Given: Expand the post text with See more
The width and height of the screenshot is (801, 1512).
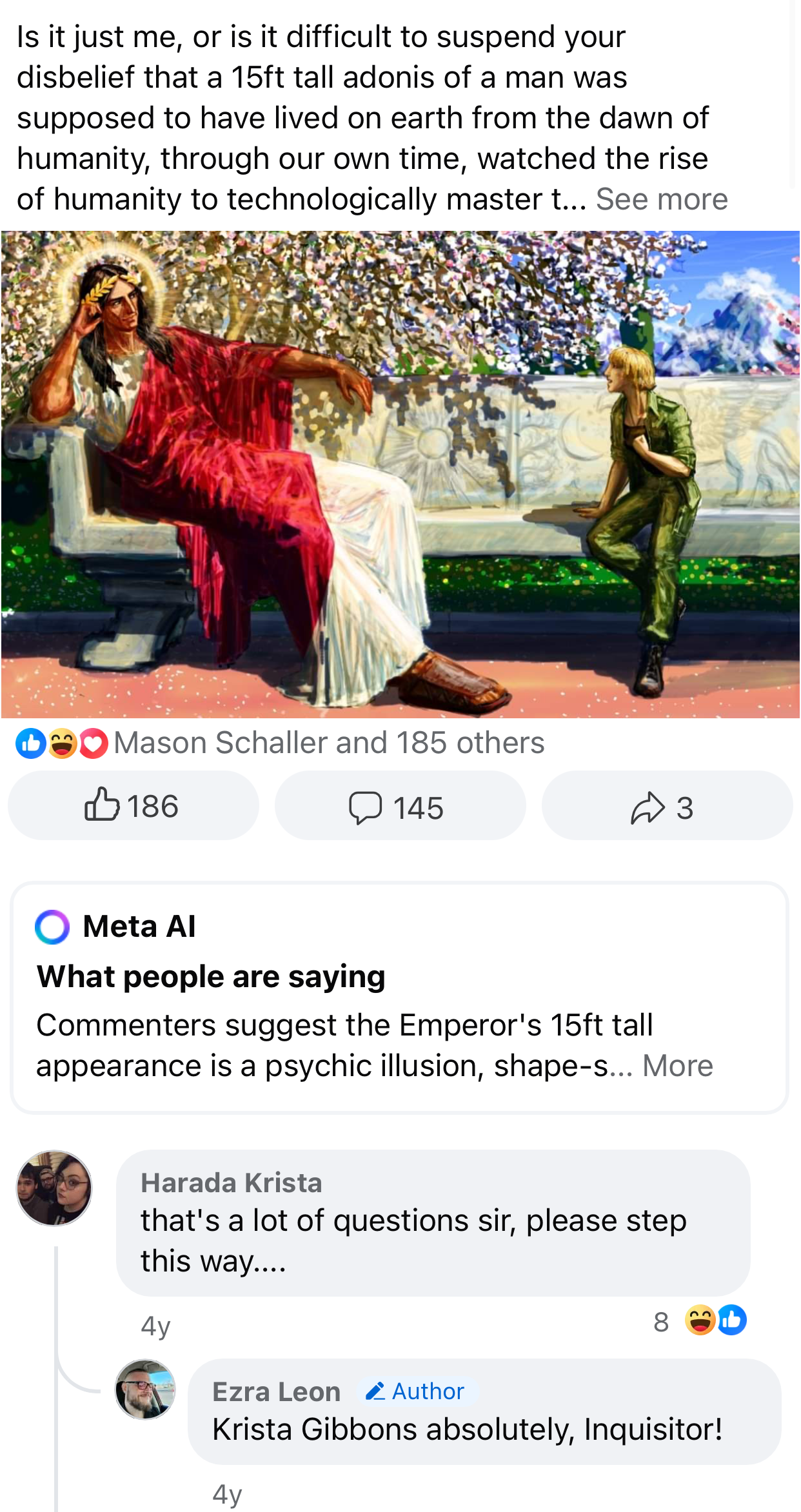Looking at the screenshot, I should coord(662,199).
